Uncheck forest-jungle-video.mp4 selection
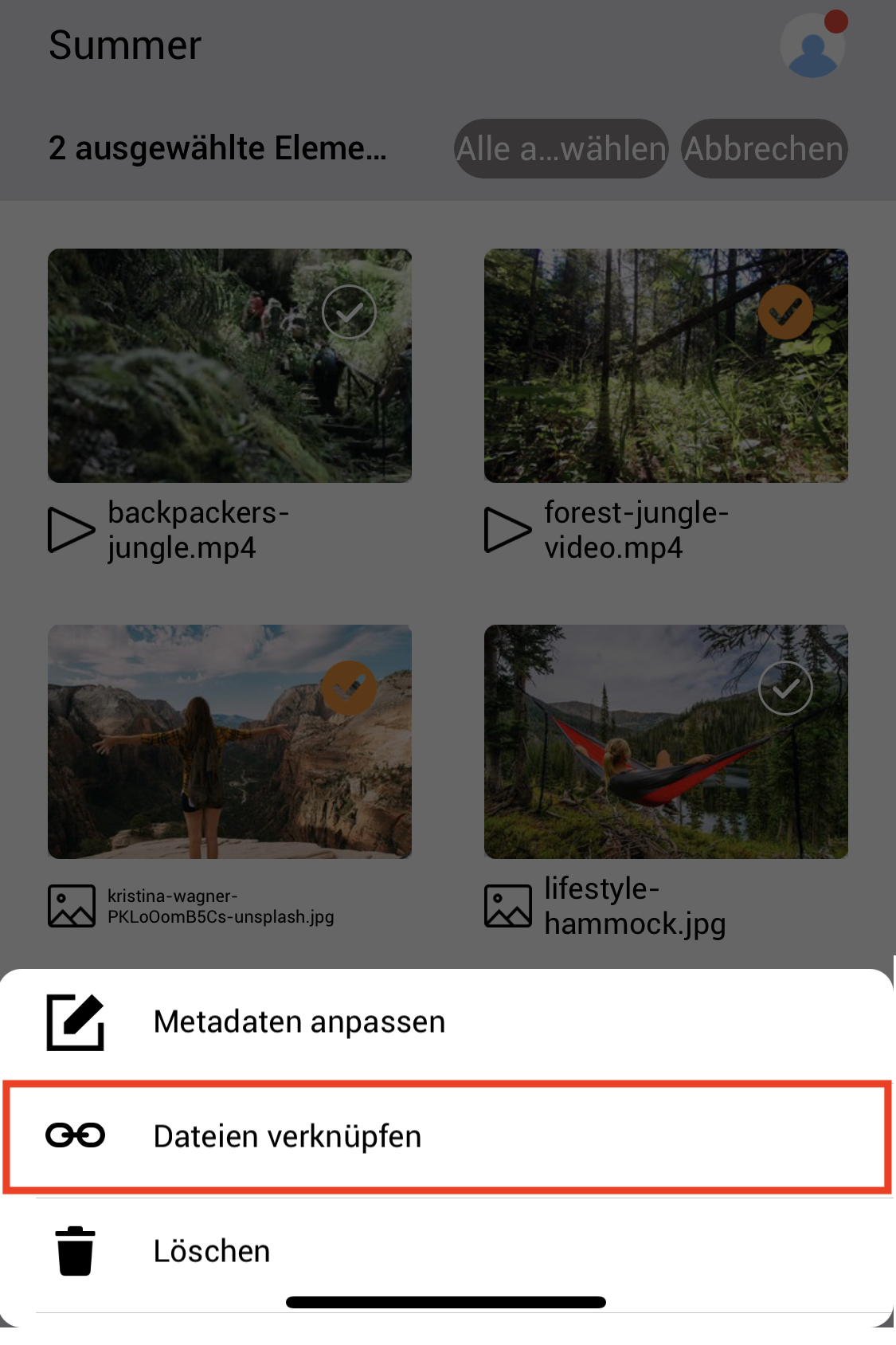The width and height of the screenshot is (896, 1345). pos(785,312)
